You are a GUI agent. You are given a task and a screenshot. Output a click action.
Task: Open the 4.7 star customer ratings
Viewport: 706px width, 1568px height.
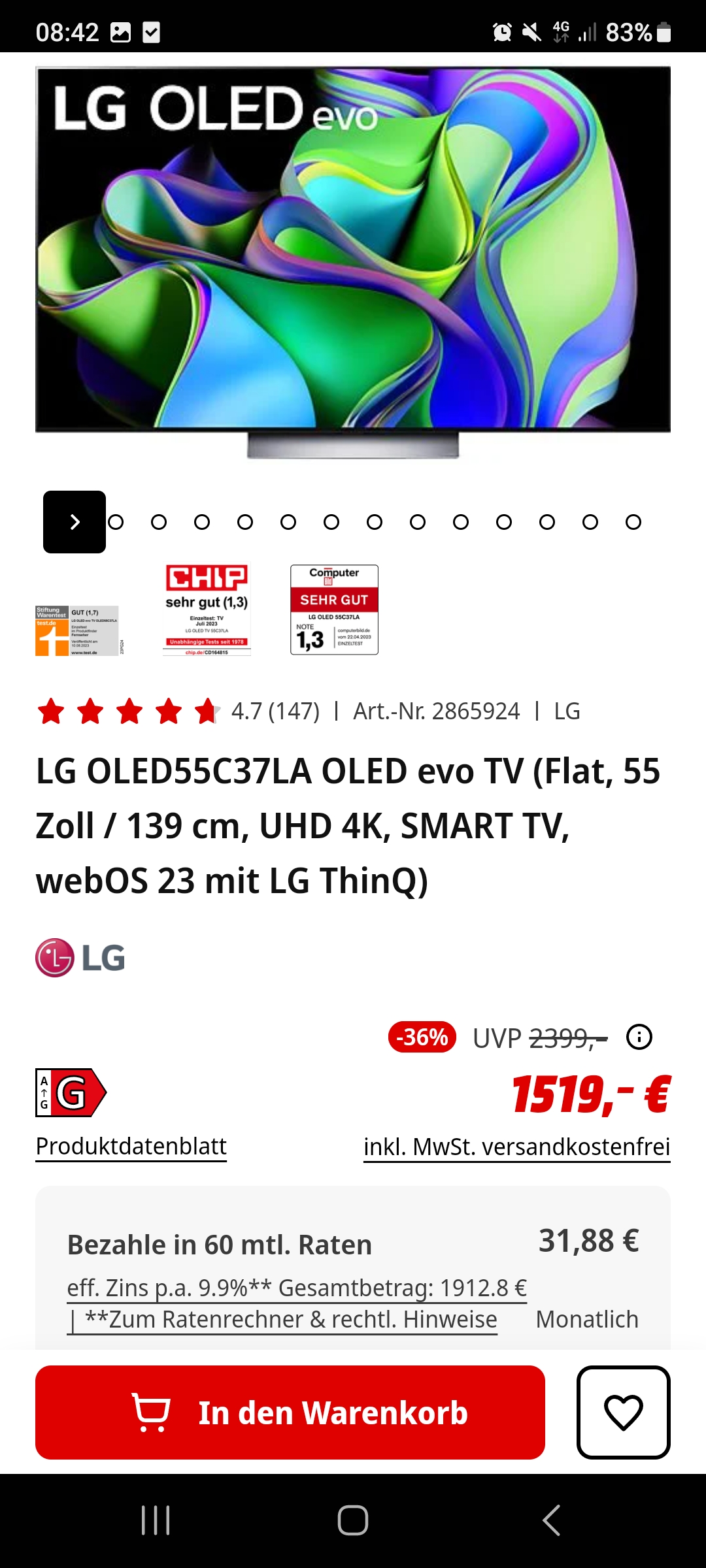(178, 711)
